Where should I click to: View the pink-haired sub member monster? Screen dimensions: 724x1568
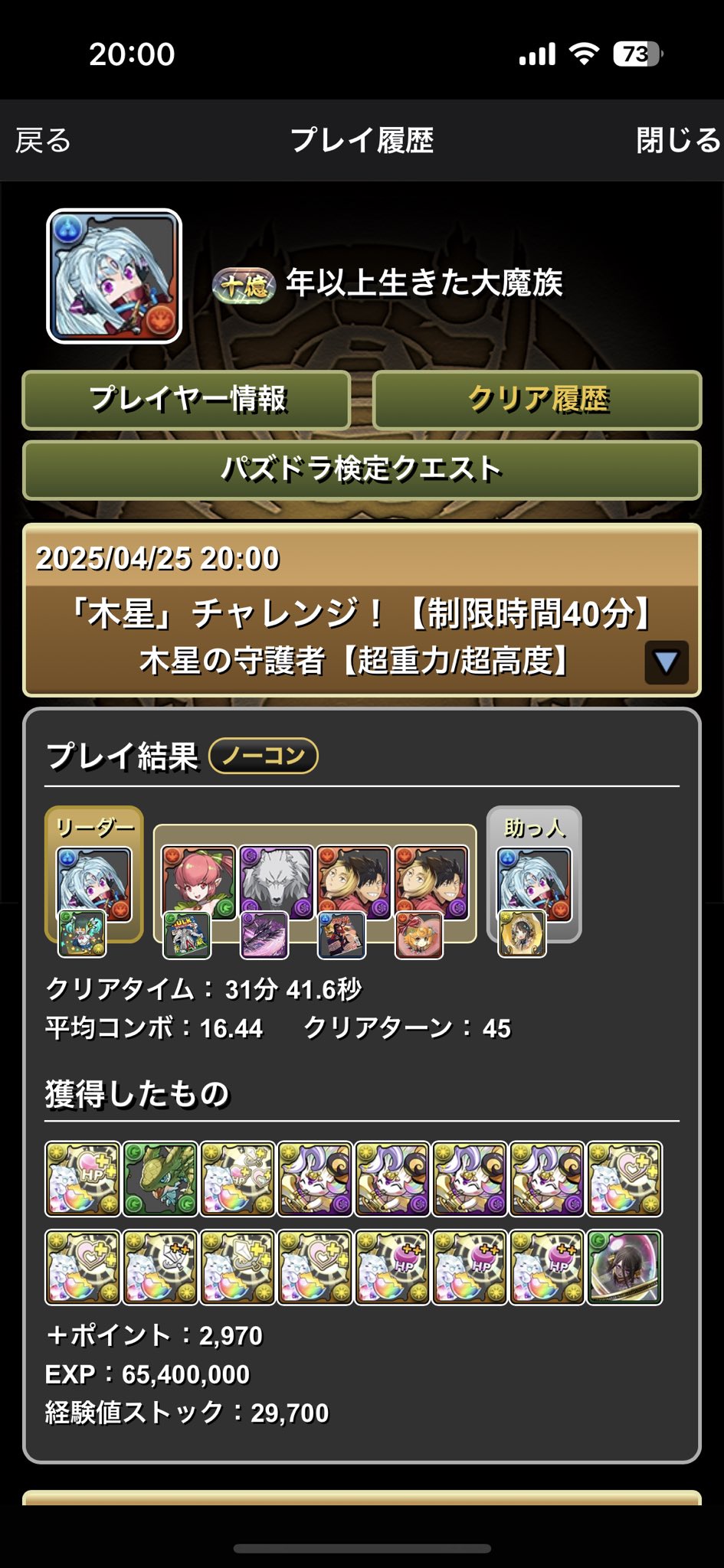[x=198, y=880]
